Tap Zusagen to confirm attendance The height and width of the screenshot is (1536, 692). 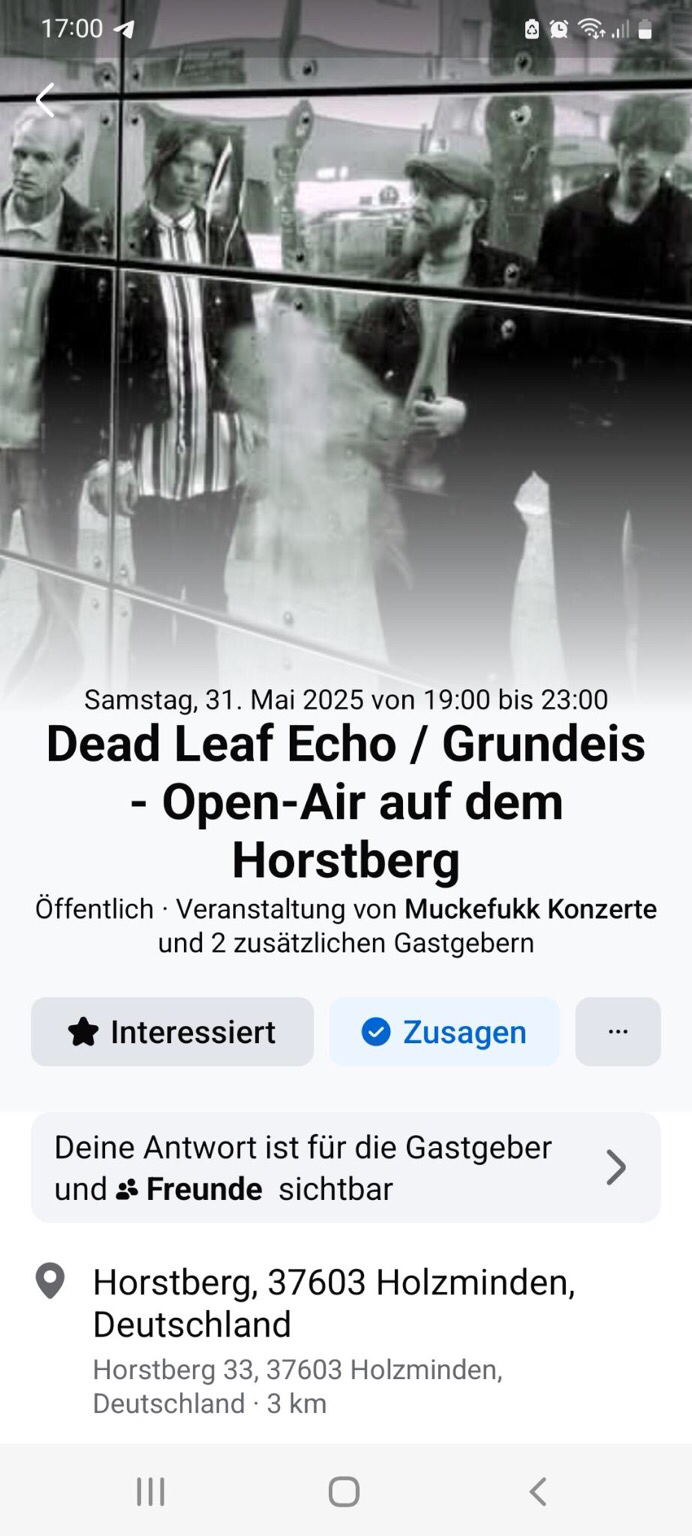(x=444, y=1032)
